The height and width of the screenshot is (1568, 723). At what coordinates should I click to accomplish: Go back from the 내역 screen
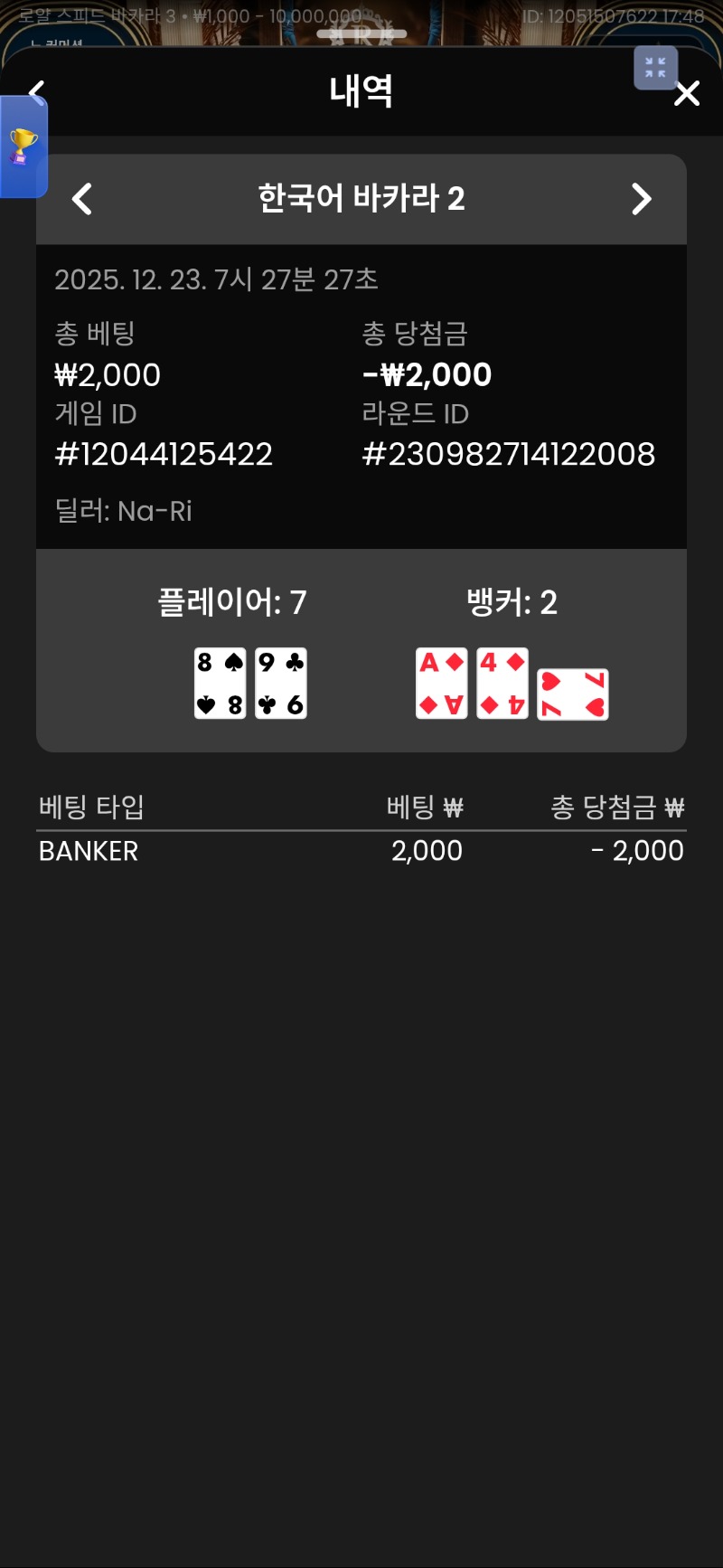[x=37, y=89]
